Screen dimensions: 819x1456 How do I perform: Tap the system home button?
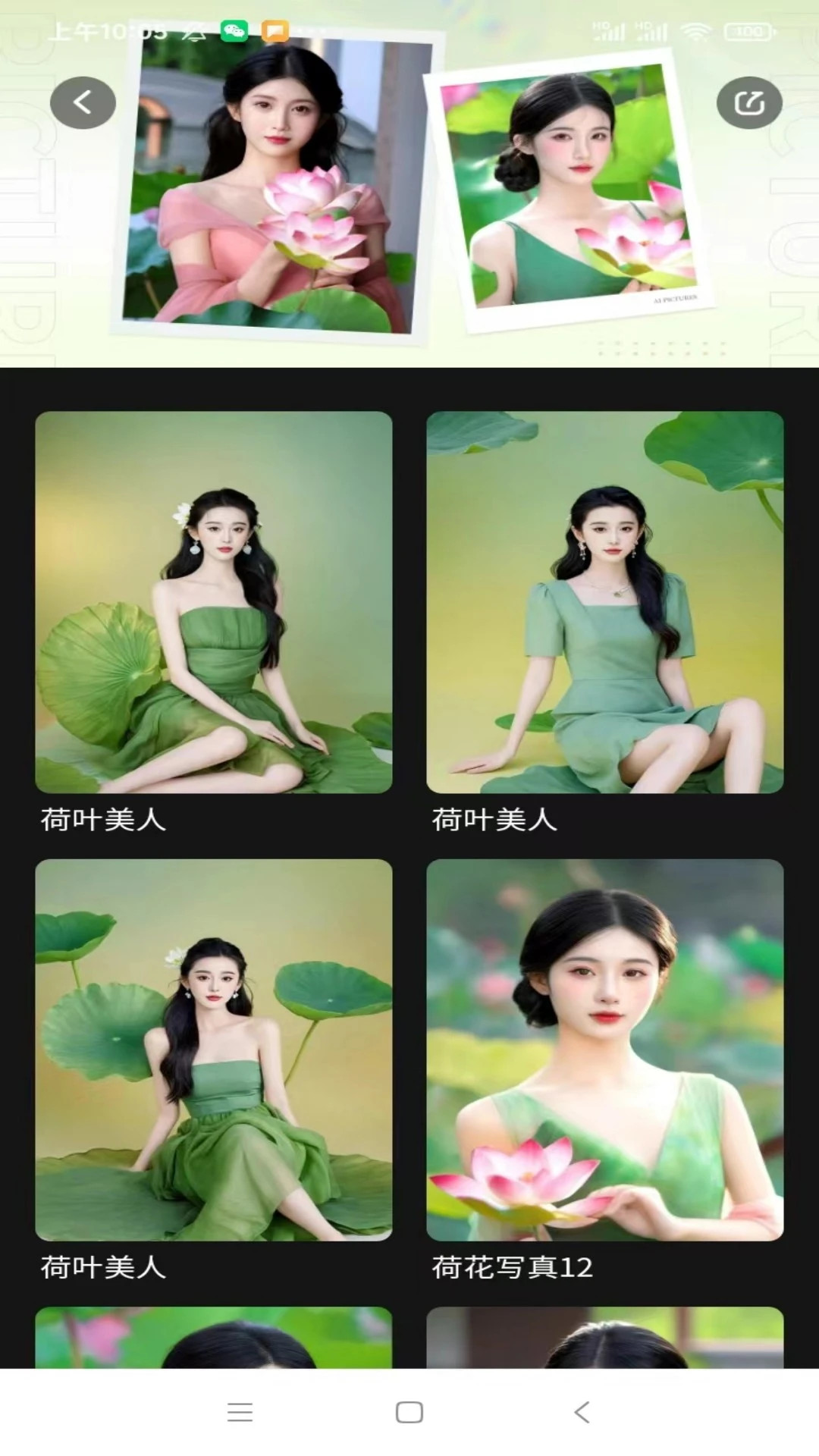[x=409, y=1412]
